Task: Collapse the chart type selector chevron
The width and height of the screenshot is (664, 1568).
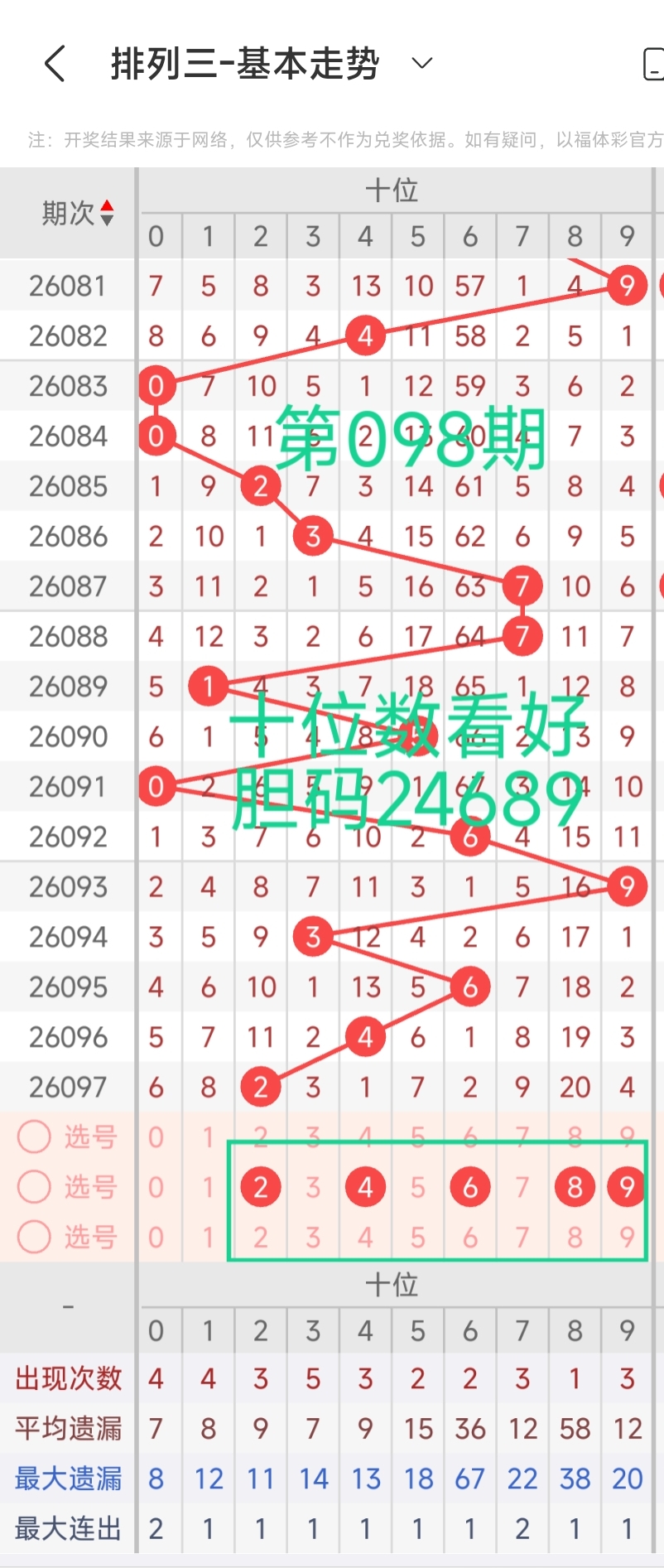Action: pos(421,63)
